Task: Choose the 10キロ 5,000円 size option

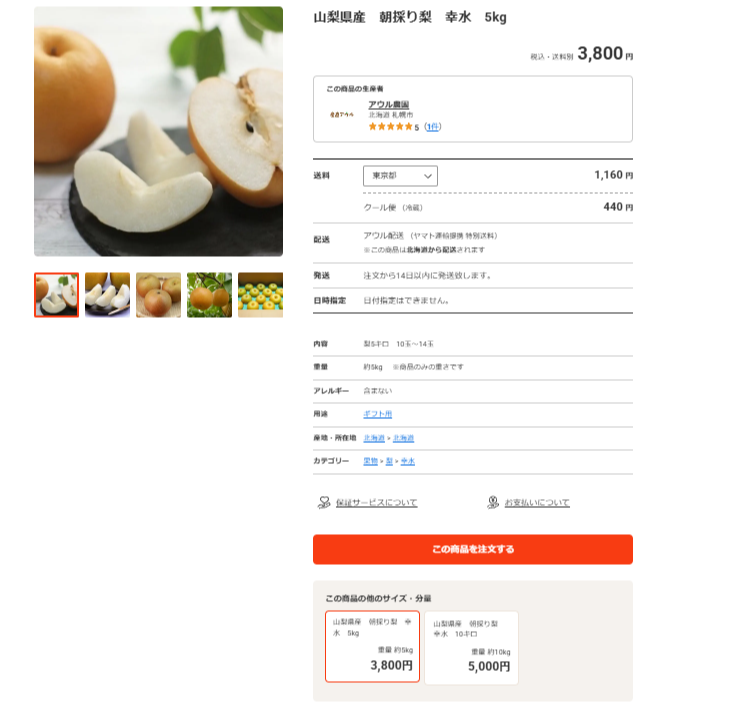Action: pos(471,647)
